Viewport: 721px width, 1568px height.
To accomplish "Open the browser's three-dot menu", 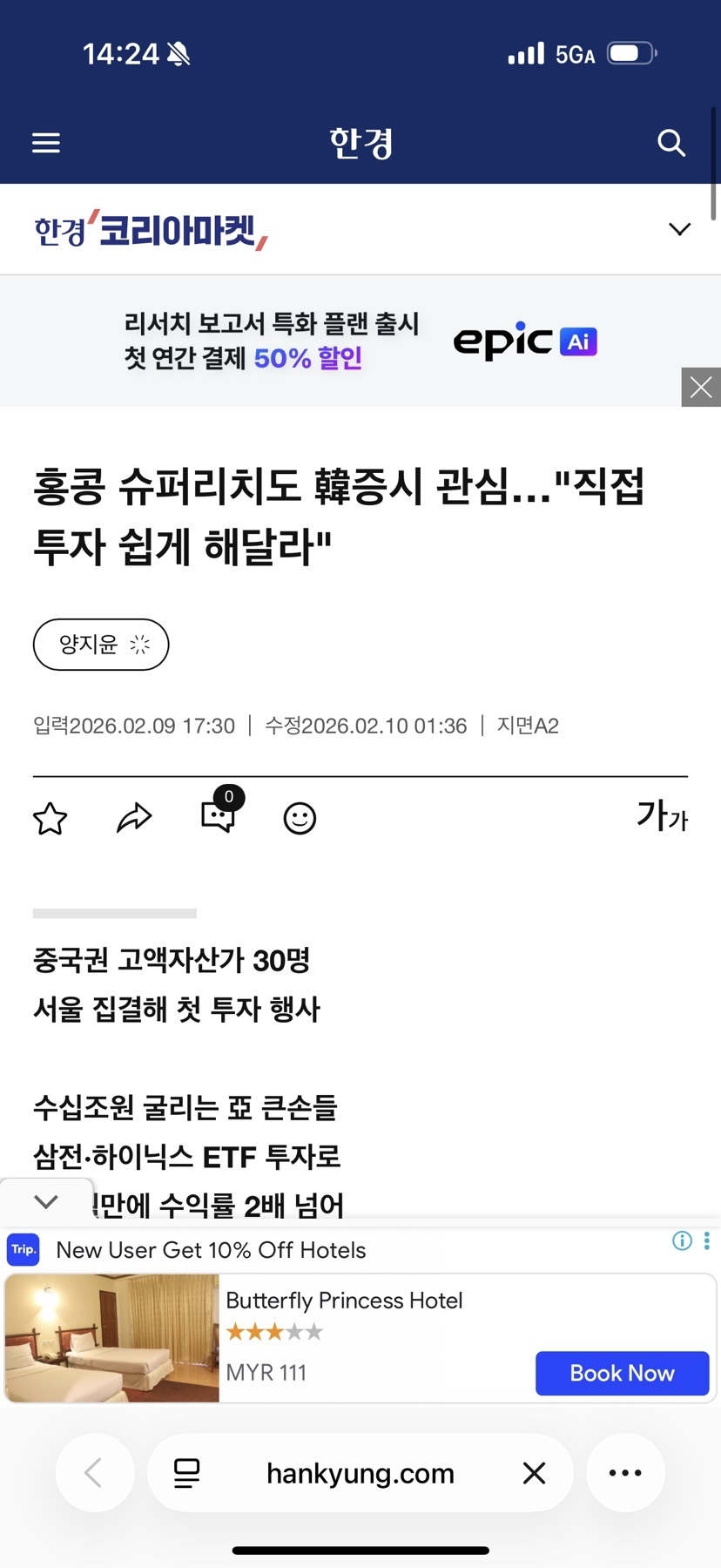I will point(625,1473).
